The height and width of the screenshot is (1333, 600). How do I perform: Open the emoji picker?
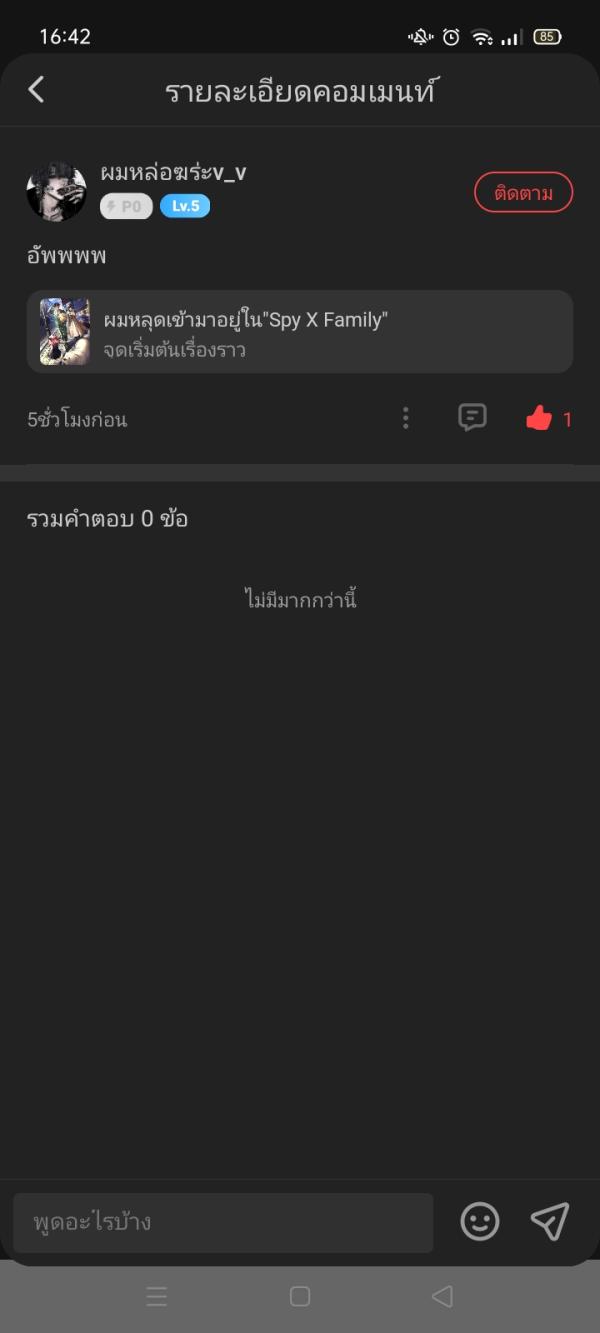(x=480, y=1222)
